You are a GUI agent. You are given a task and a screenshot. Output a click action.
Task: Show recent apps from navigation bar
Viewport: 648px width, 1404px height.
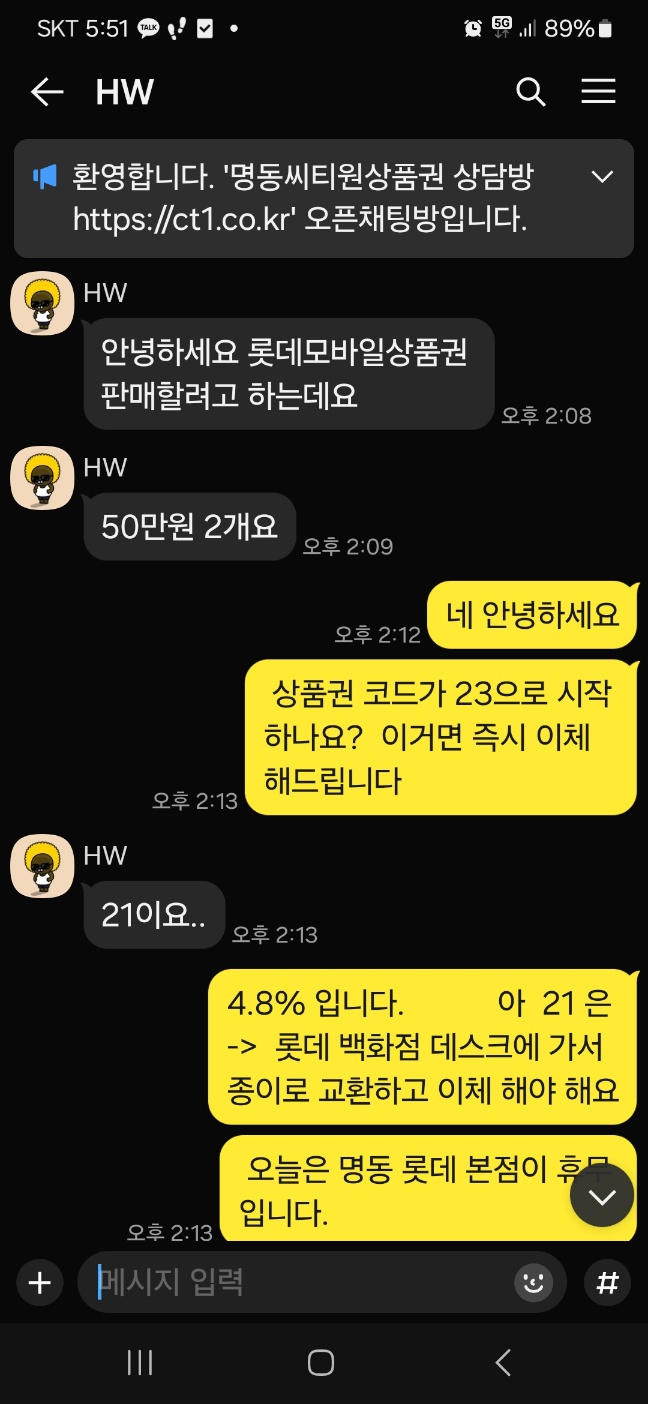139,1362
